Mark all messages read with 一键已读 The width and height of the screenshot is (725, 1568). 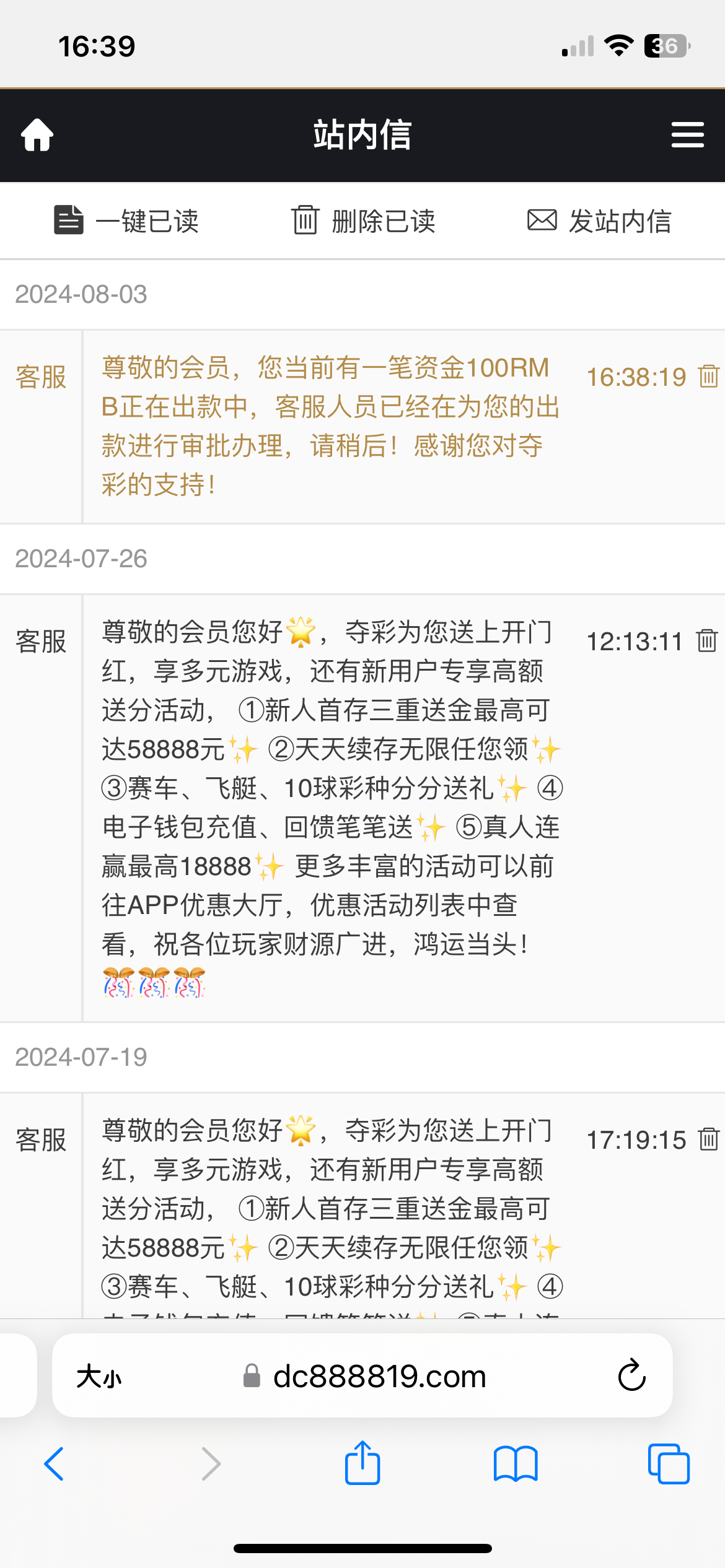coord(126,221)
